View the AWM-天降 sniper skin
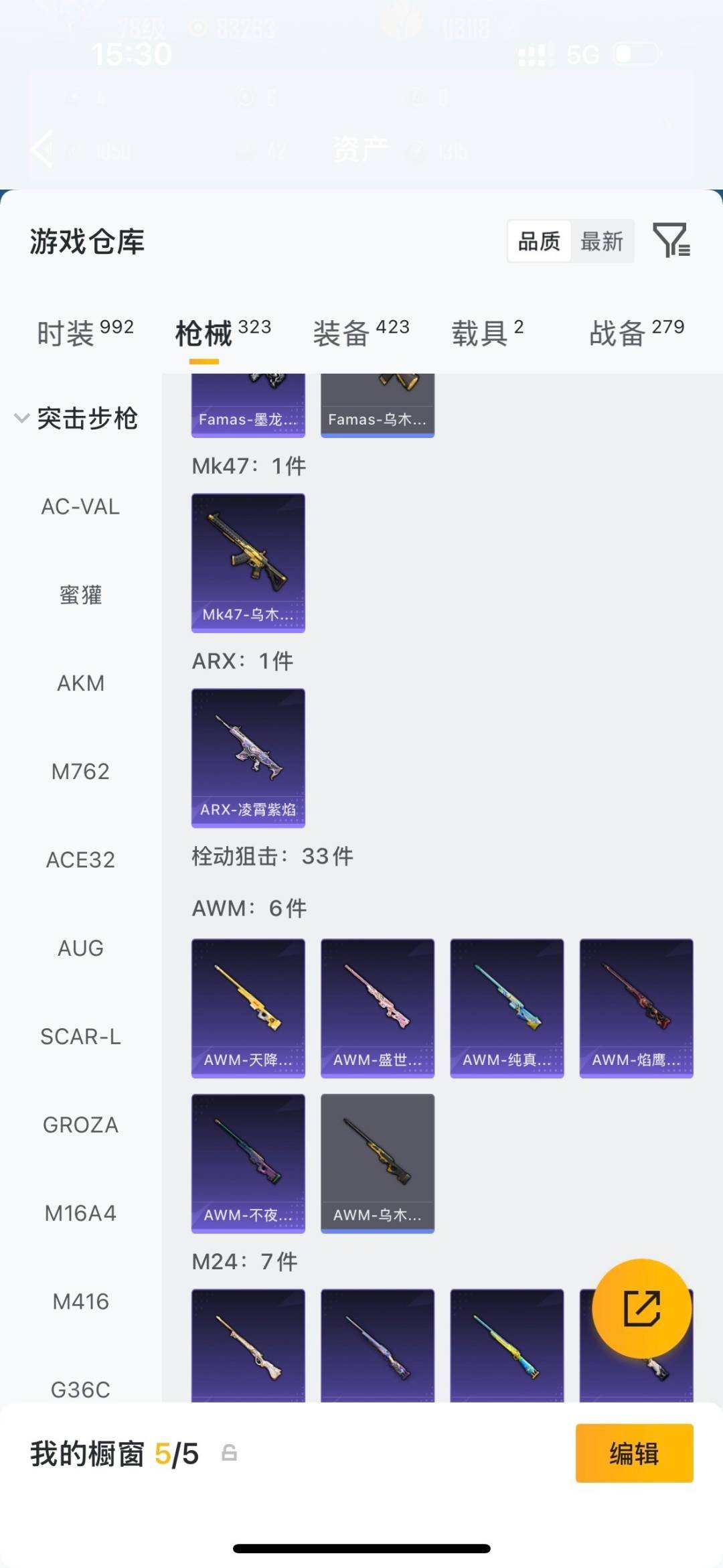The height and width of the screenshot is (1568, 723). pyautogui.click(x=248, y=1006)
